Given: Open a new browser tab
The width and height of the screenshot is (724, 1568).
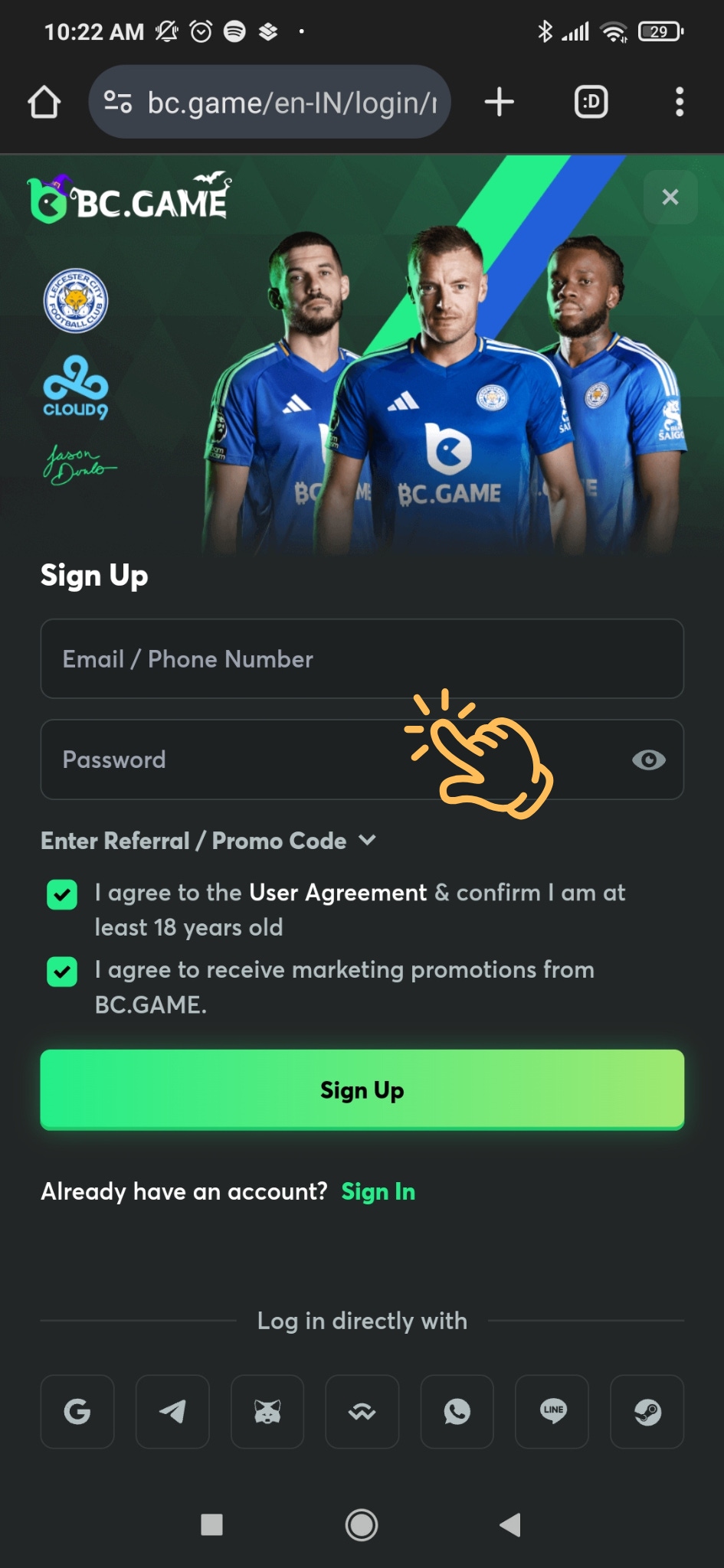Looking at the screenshot, I should [x=500, y=102].
